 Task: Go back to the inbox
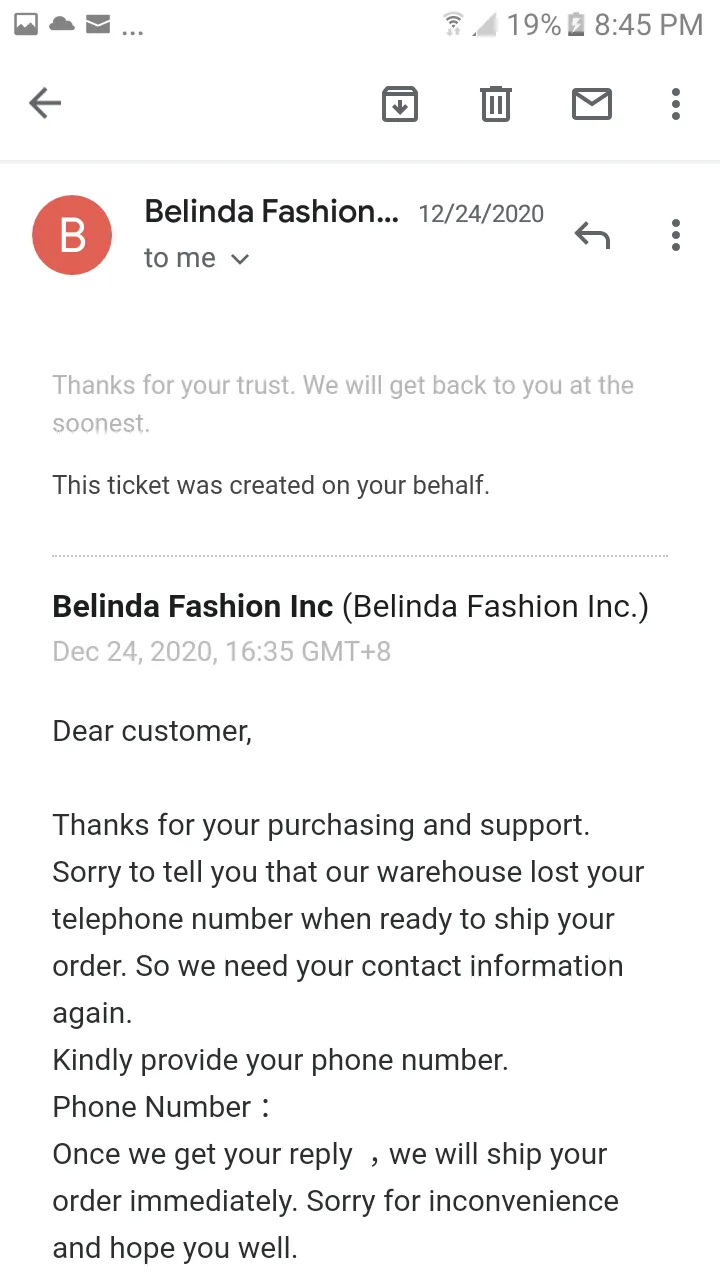tap(45, 103)
